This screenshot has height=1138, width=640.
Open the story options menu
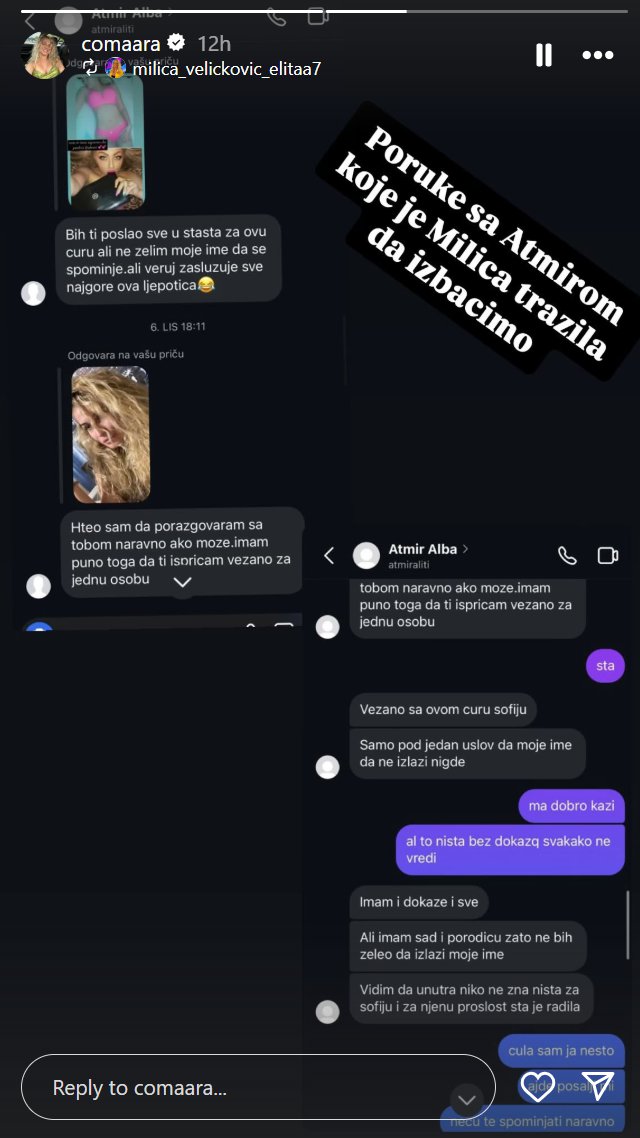(x=597, y=55)
